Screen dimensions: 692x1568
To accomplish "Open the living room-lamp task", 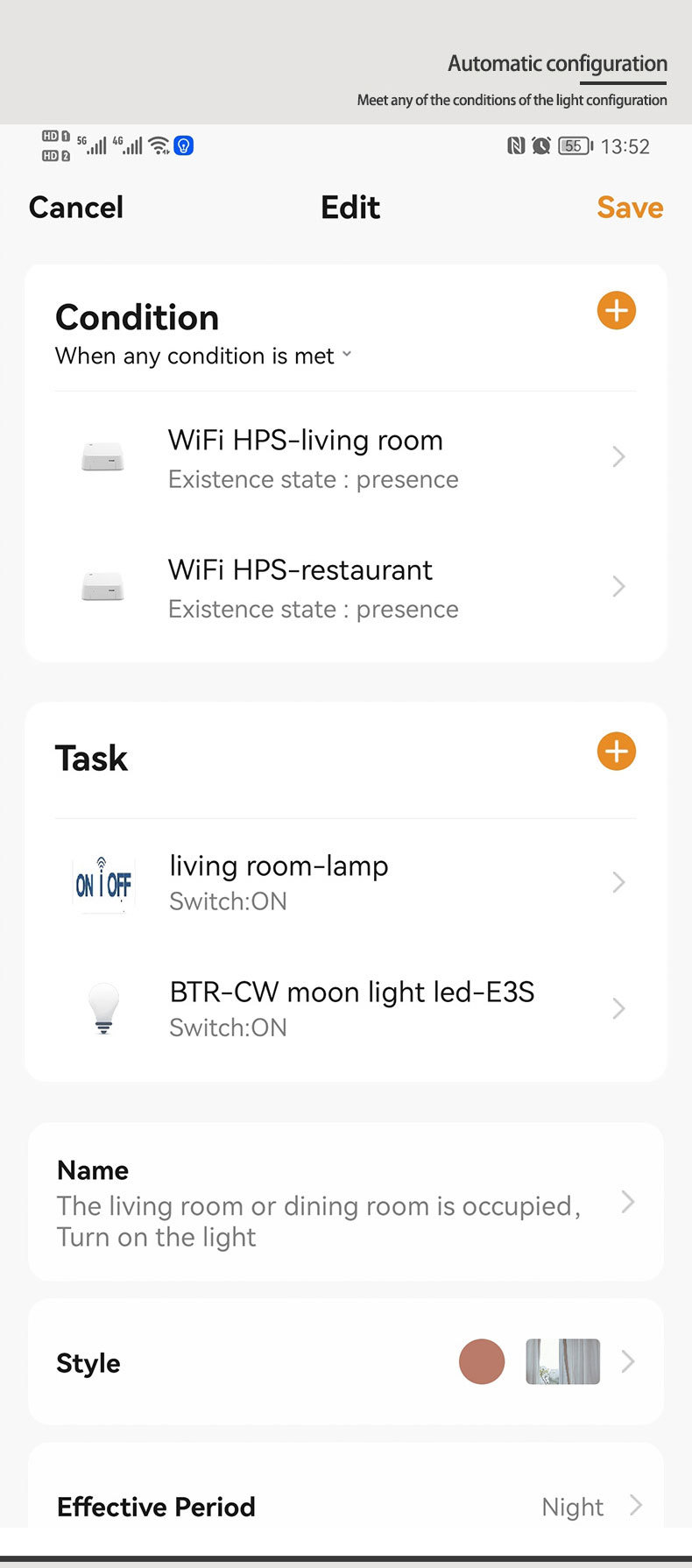I will click(x=346, y=882).
